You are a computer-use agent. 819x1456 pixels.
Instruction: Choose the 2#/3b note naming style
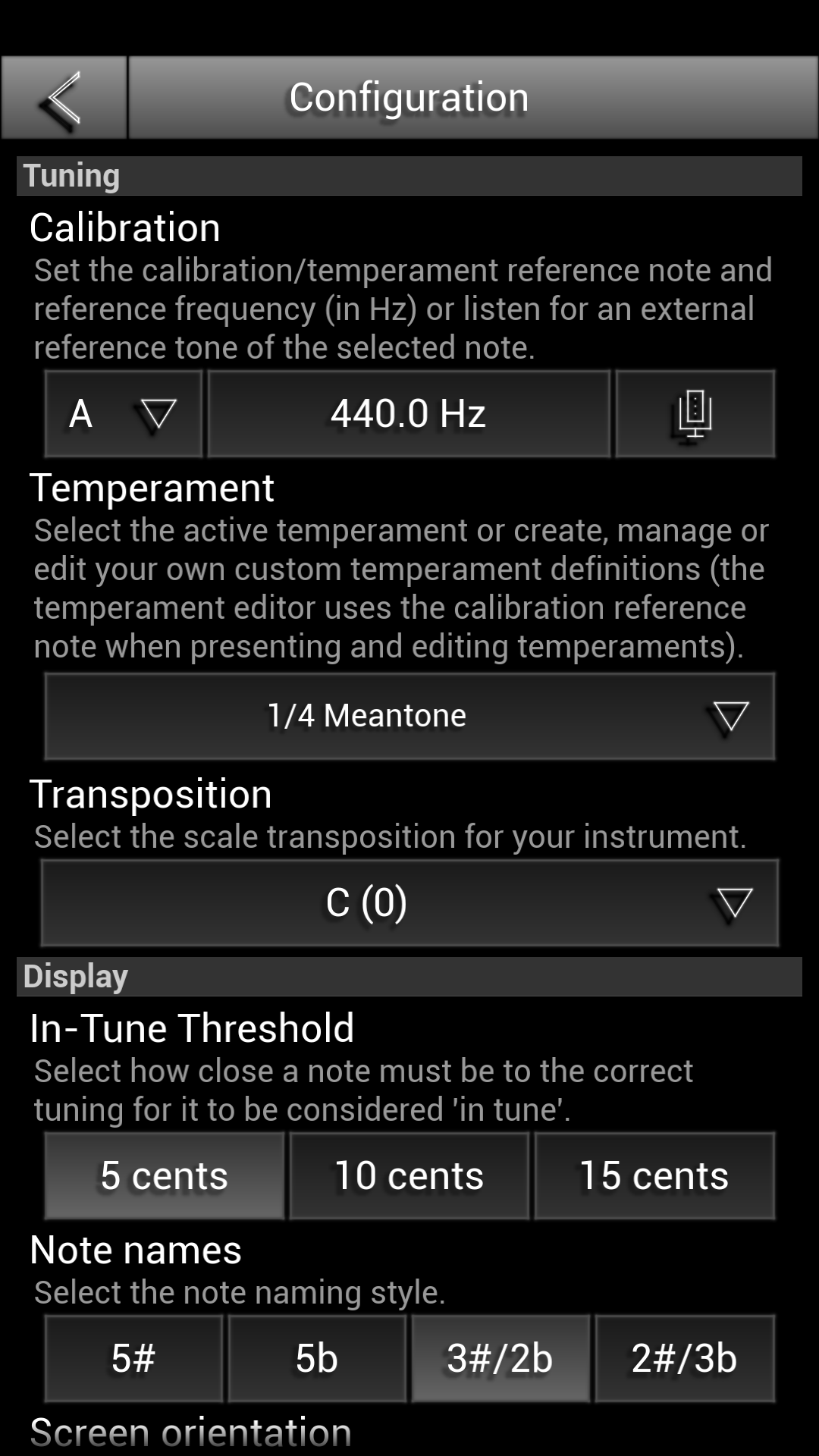point(684,1358)
